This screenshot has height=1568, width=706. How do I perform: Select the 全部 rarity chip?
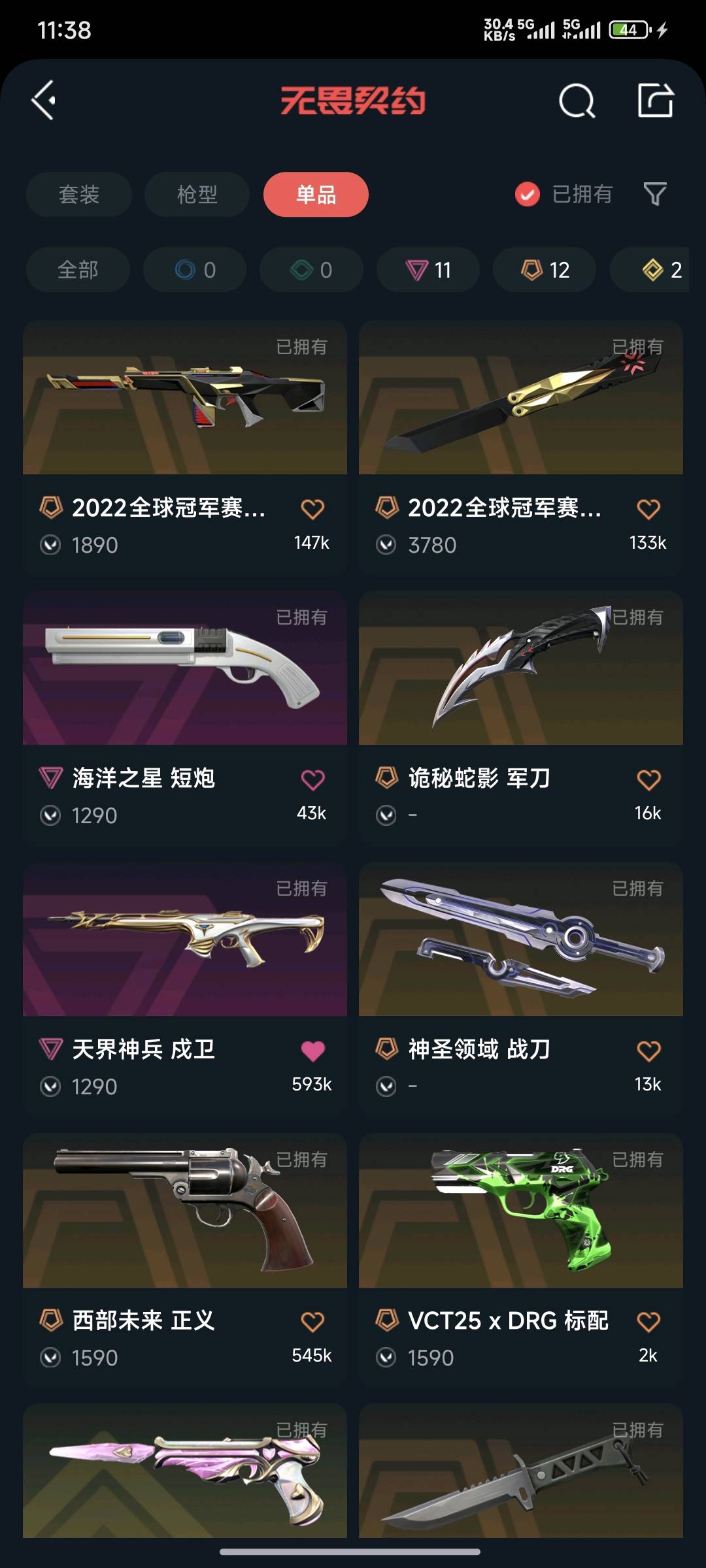(78, 270)
